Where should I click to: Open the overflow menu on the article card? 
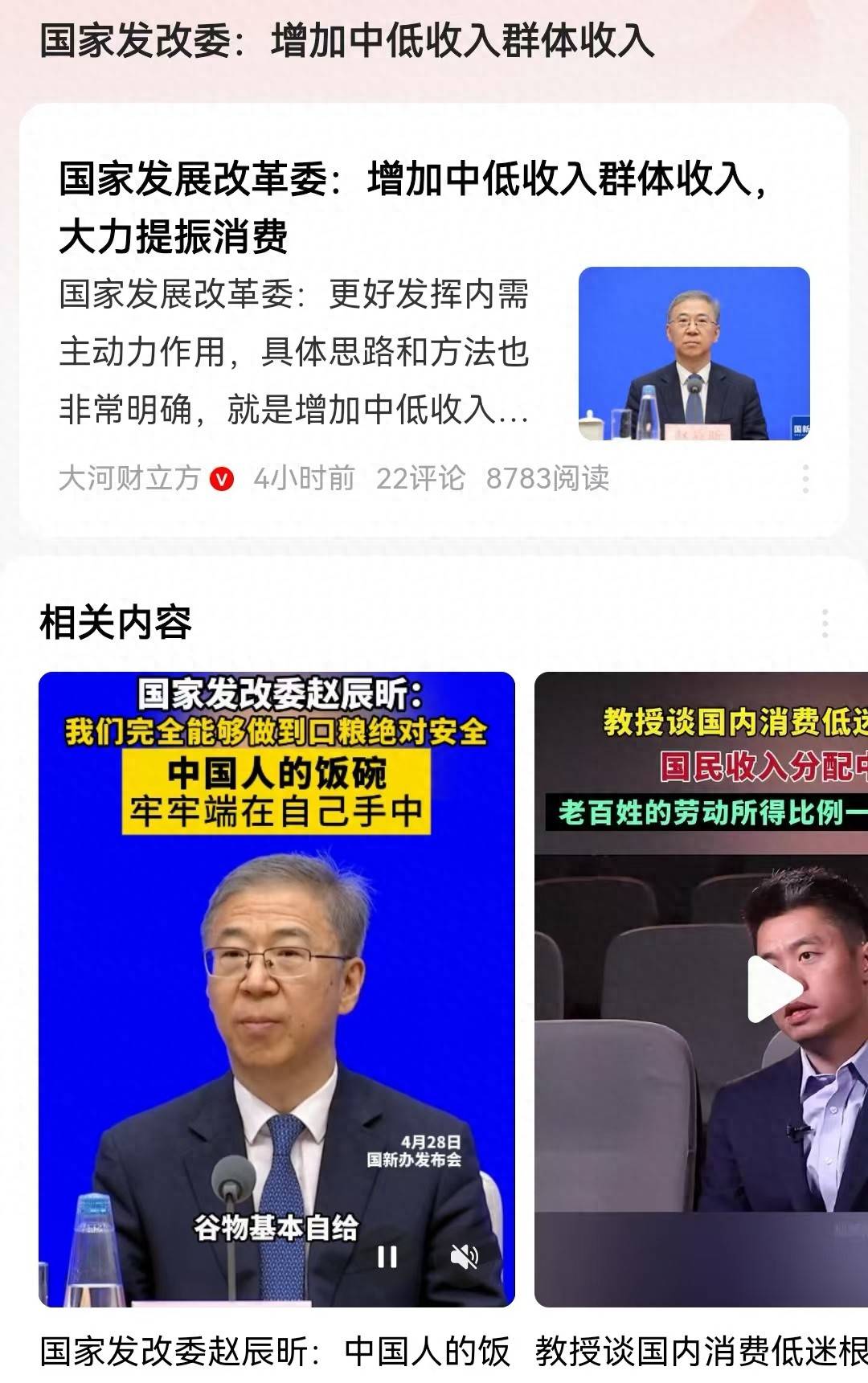(x=805, y=479)
